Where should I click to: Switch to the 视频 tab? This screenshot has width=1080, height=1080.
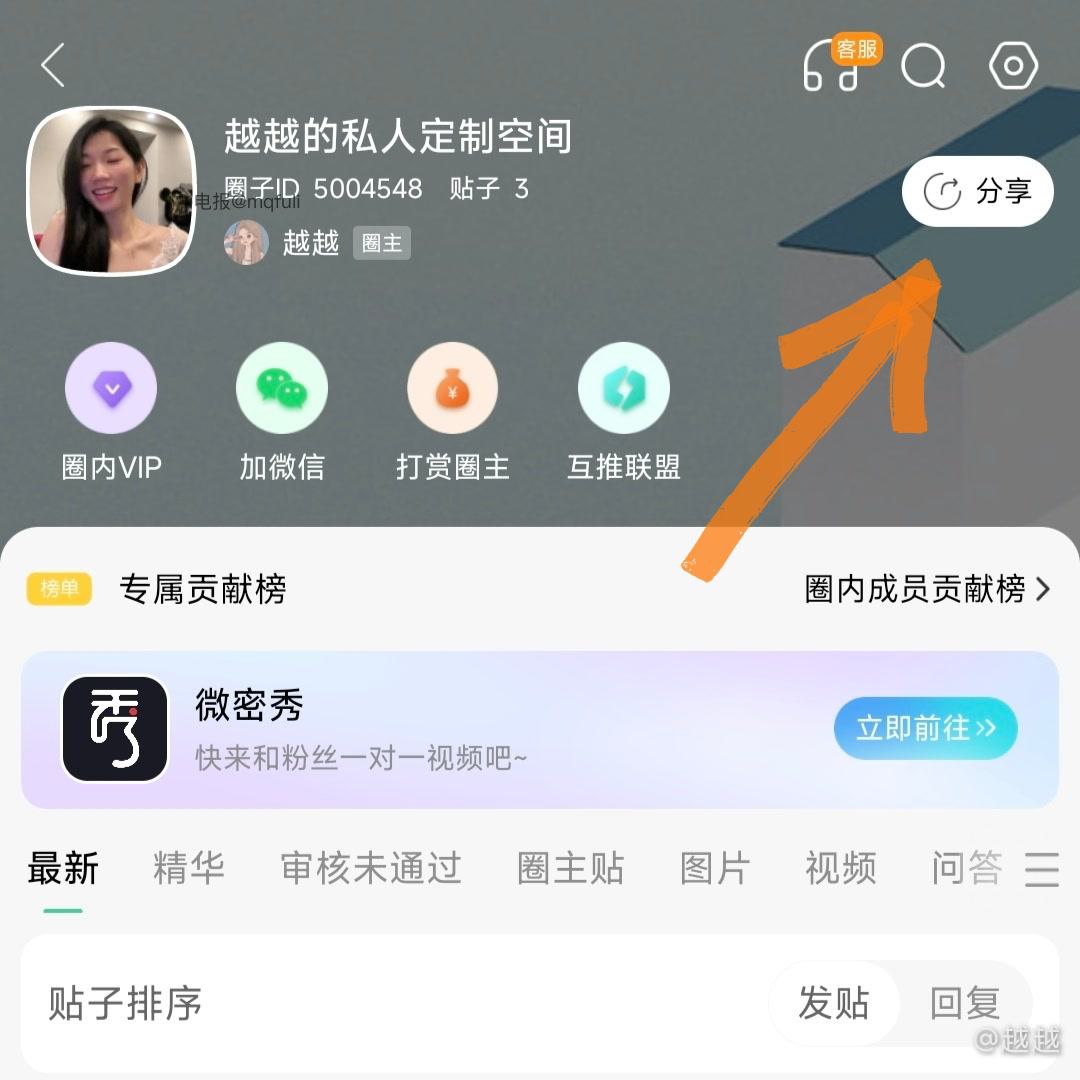click(840, 868)
